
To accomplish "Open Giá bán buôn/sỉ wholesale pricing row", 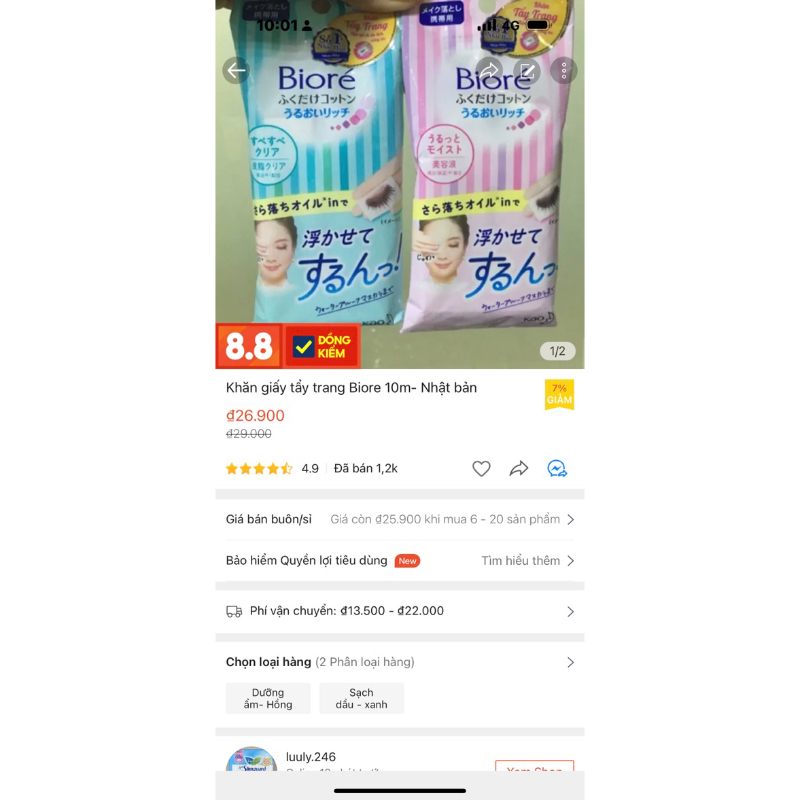I will point(400,519).
